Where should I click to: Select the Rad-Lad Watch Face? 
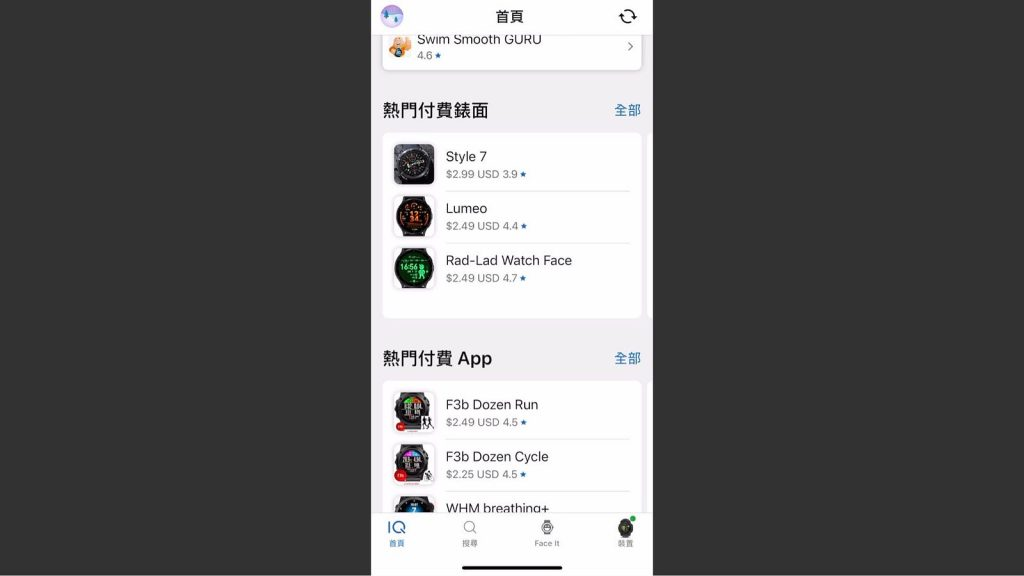point(511,269)
